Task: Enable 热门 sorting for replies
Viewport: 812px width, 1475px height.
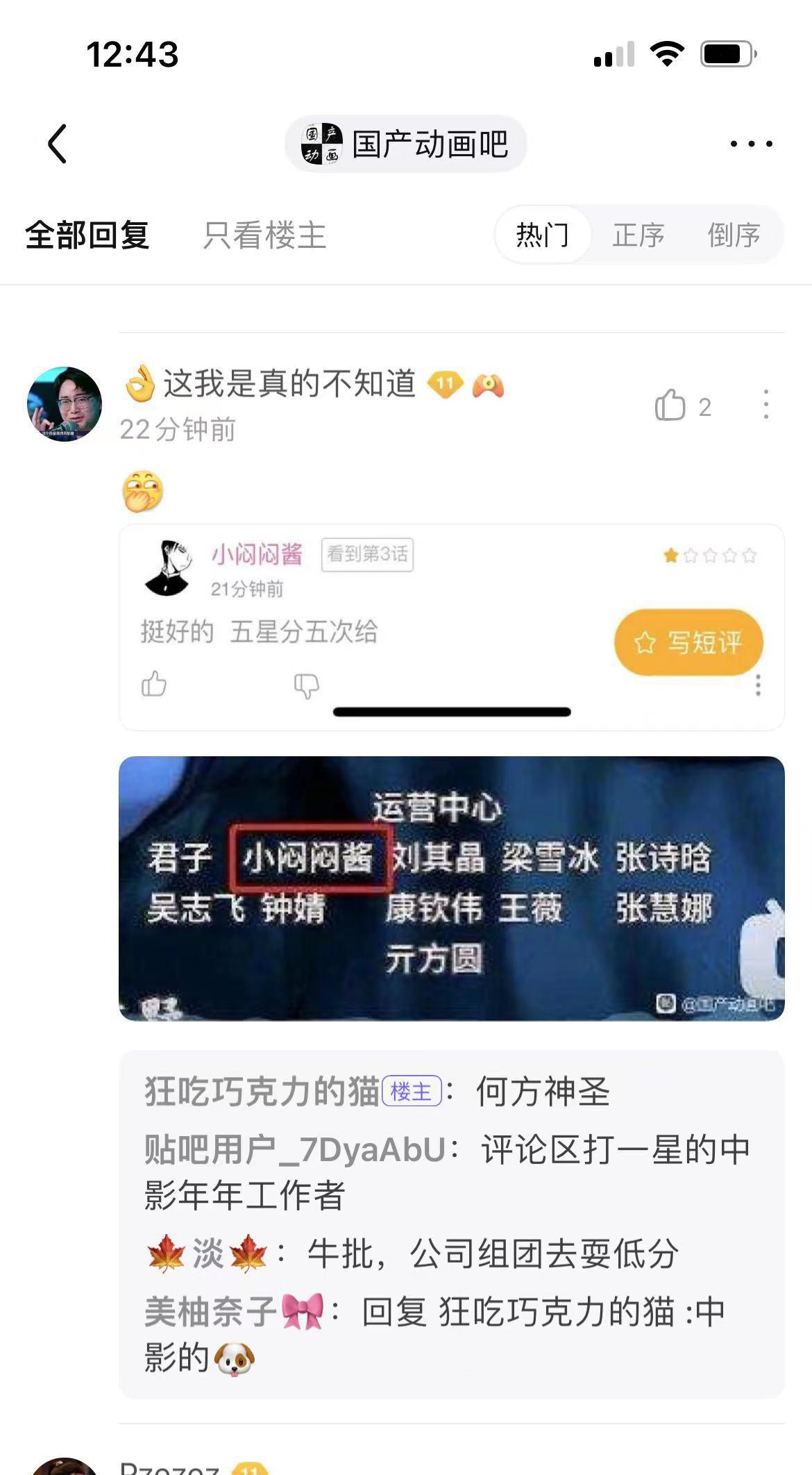Action: coord(542,235)
